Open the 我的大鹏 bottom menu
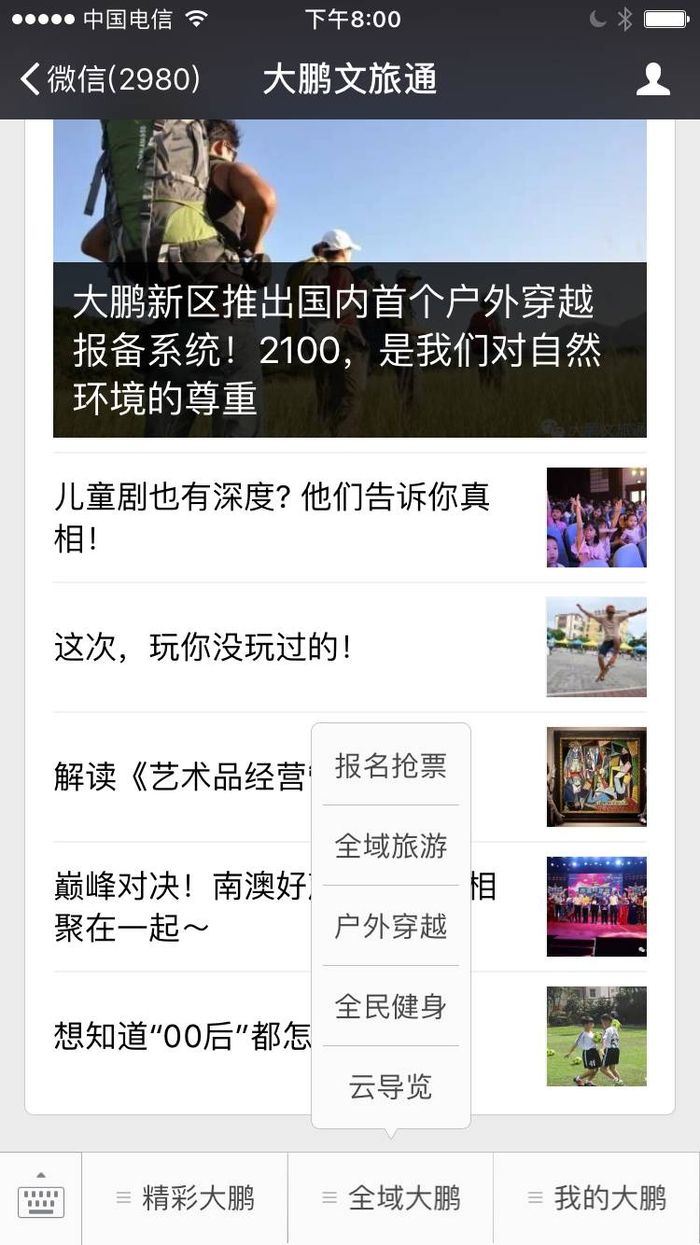 pos(597,1198)
